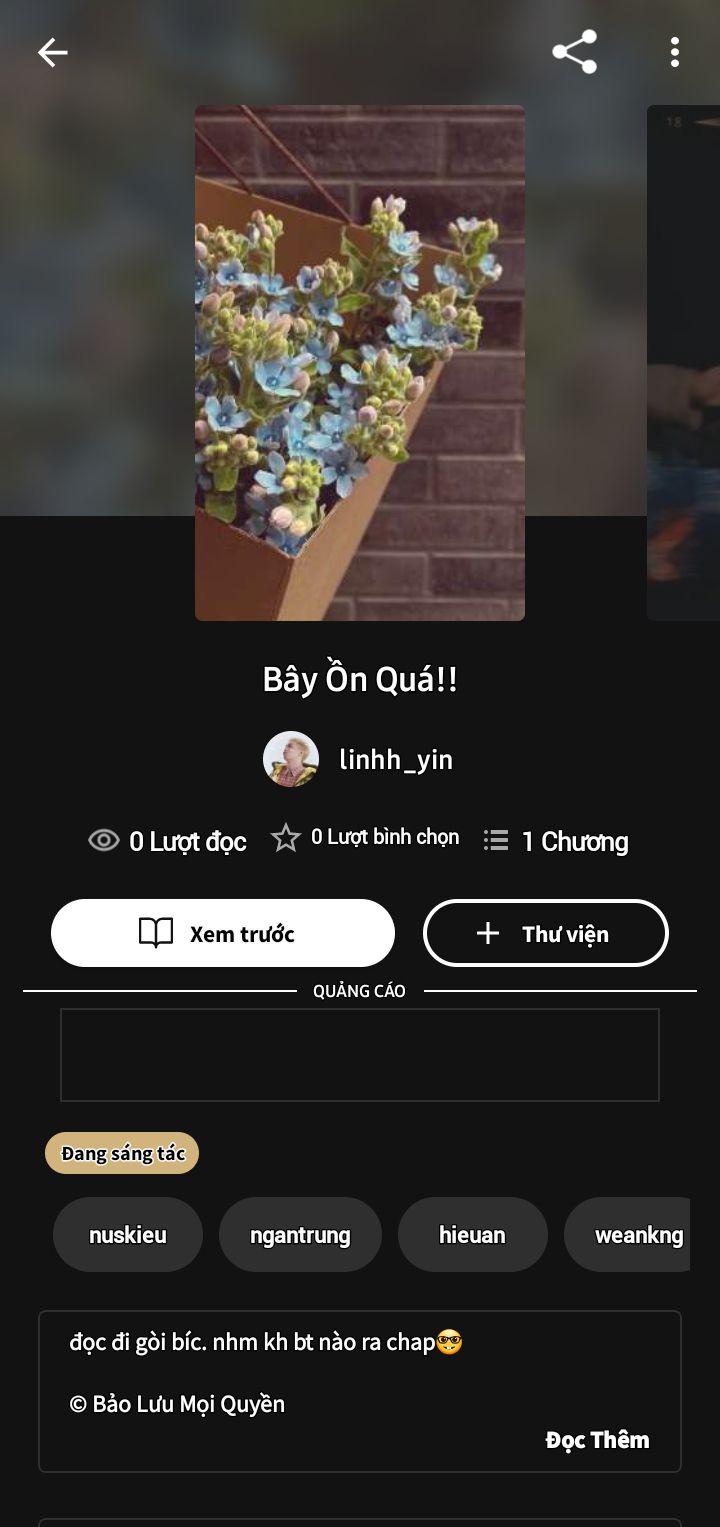Open the three-dot overflow menu

(x=675, y=52)
